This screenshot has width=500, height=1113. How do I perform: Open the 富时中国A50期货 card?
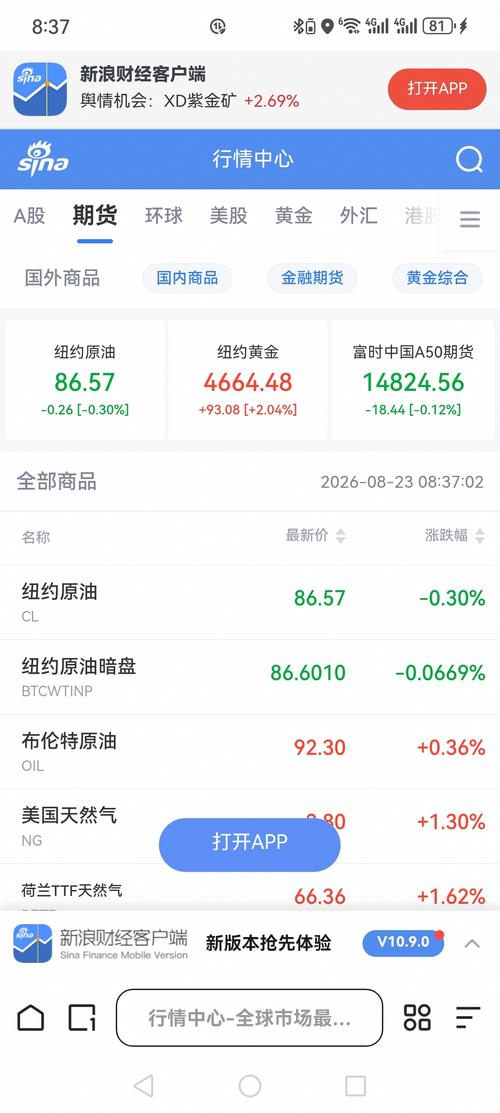413,380
